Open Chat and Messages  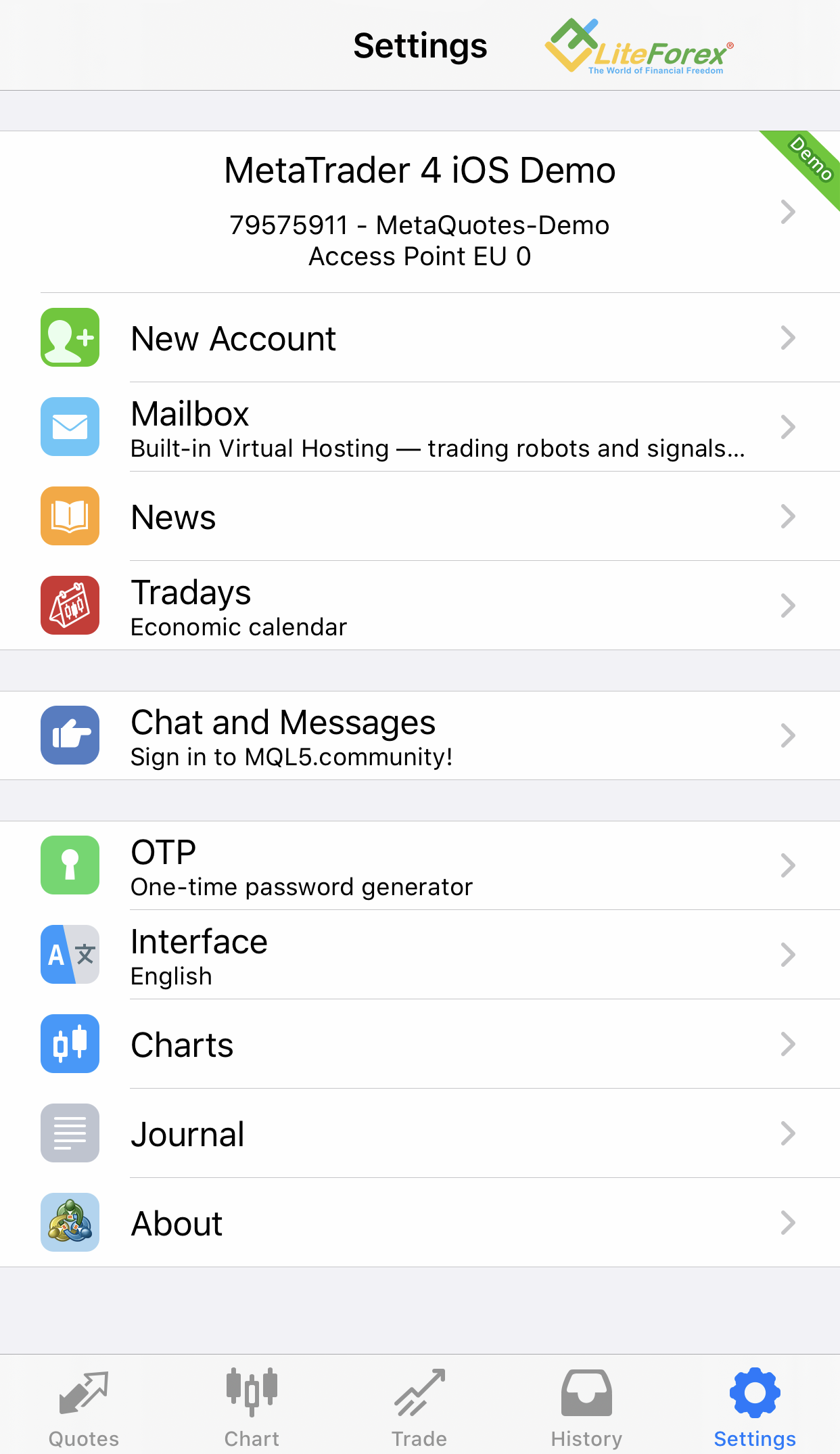tap(420, 735)
